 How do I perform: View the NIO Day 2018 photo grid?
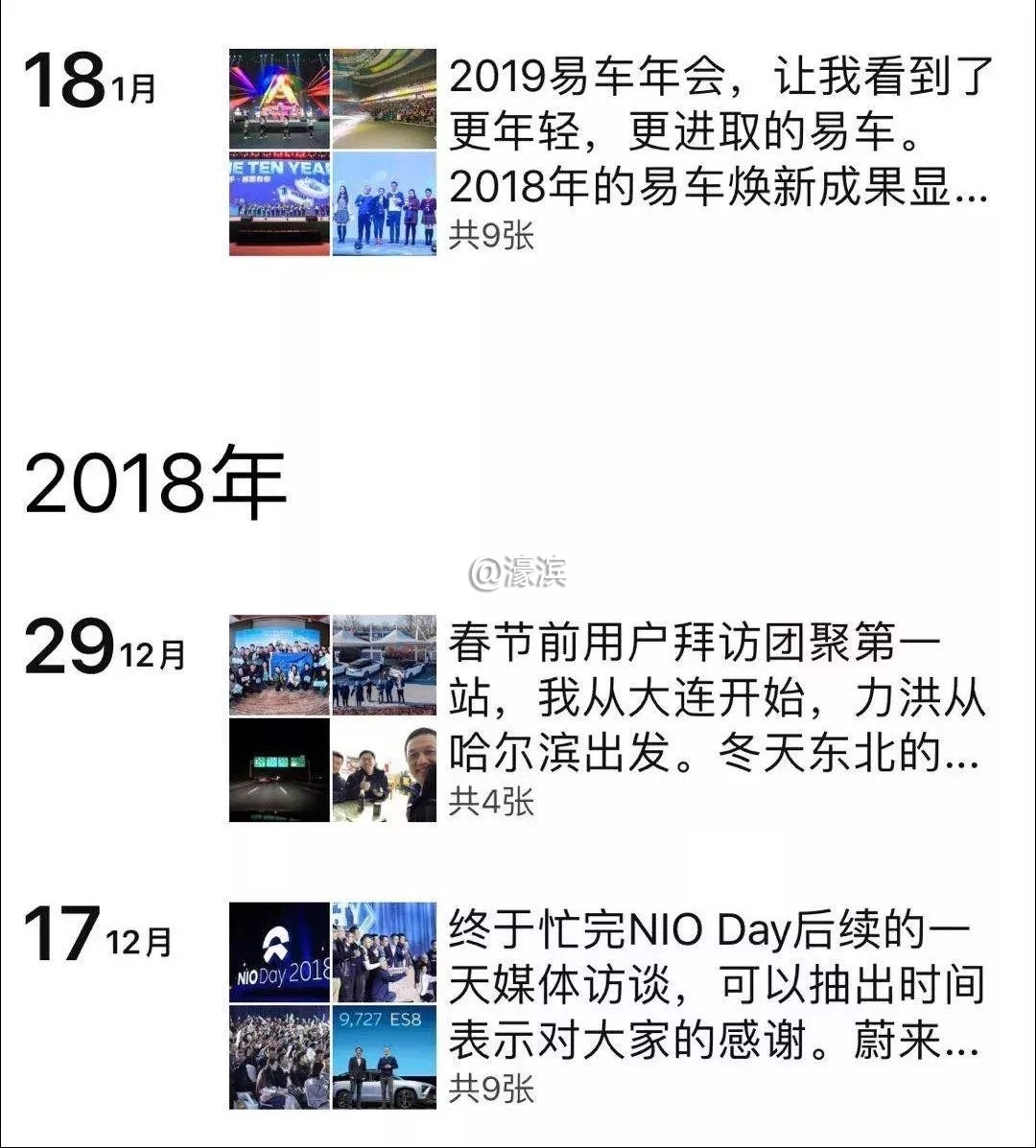[332, 1005]
